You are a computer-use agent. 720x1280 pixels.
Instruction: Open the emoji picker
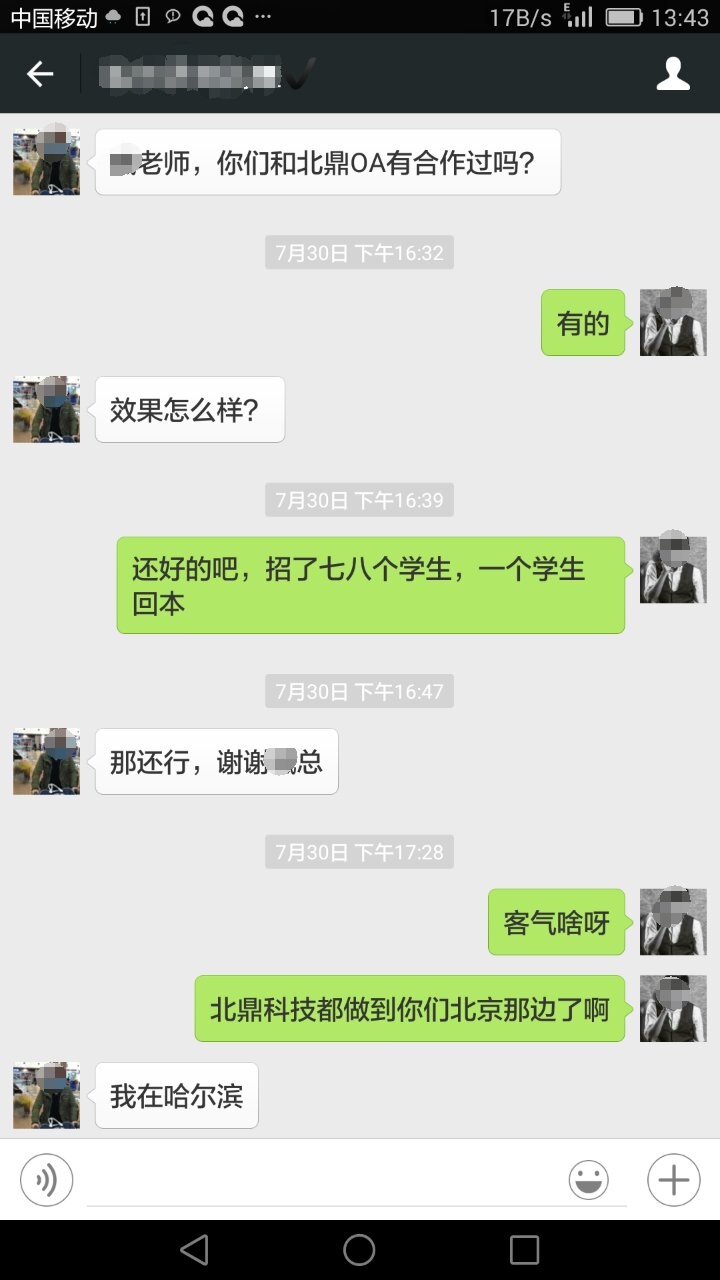(x=589, y=1180)
